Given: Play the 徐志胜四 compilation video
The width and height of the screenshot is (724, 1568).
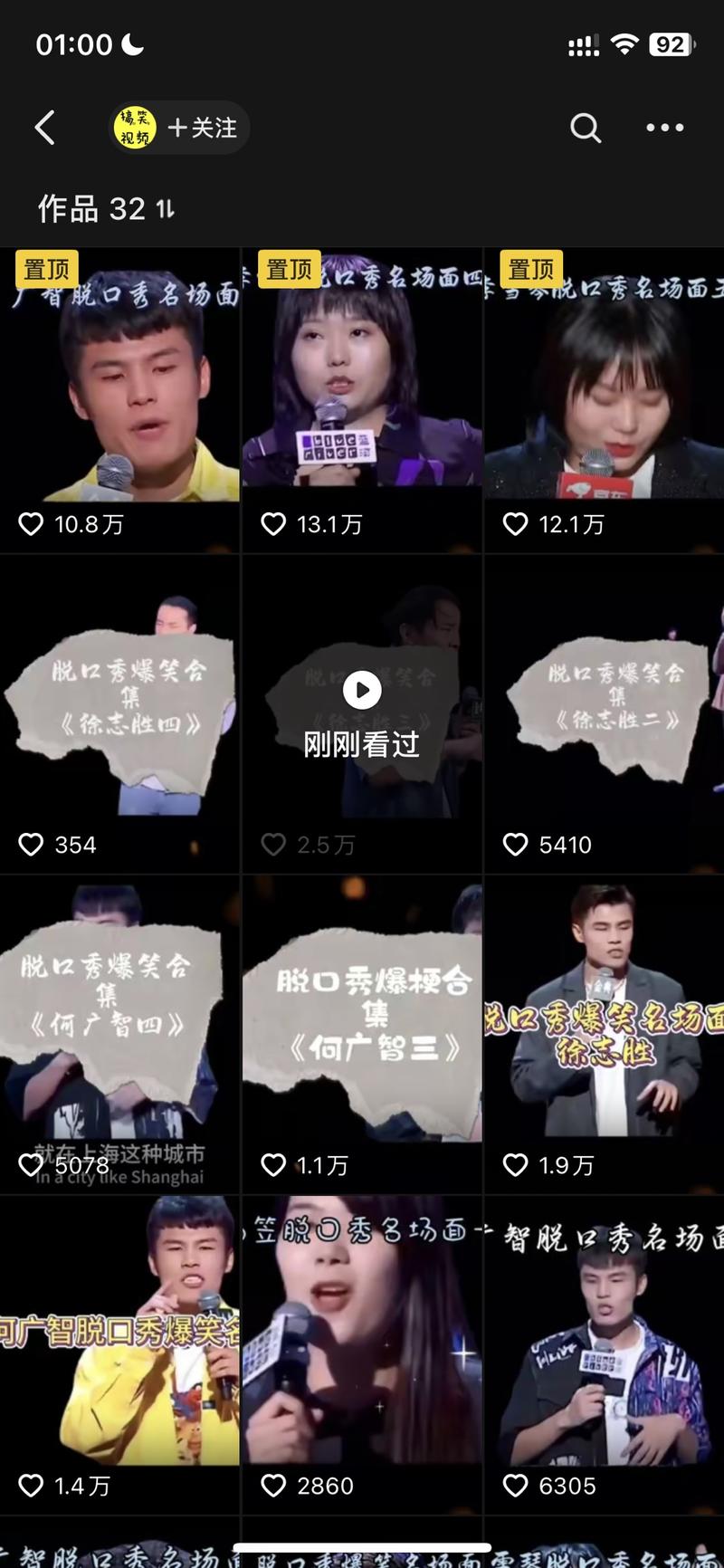Looking at the screenshot, I should [119, 715].
